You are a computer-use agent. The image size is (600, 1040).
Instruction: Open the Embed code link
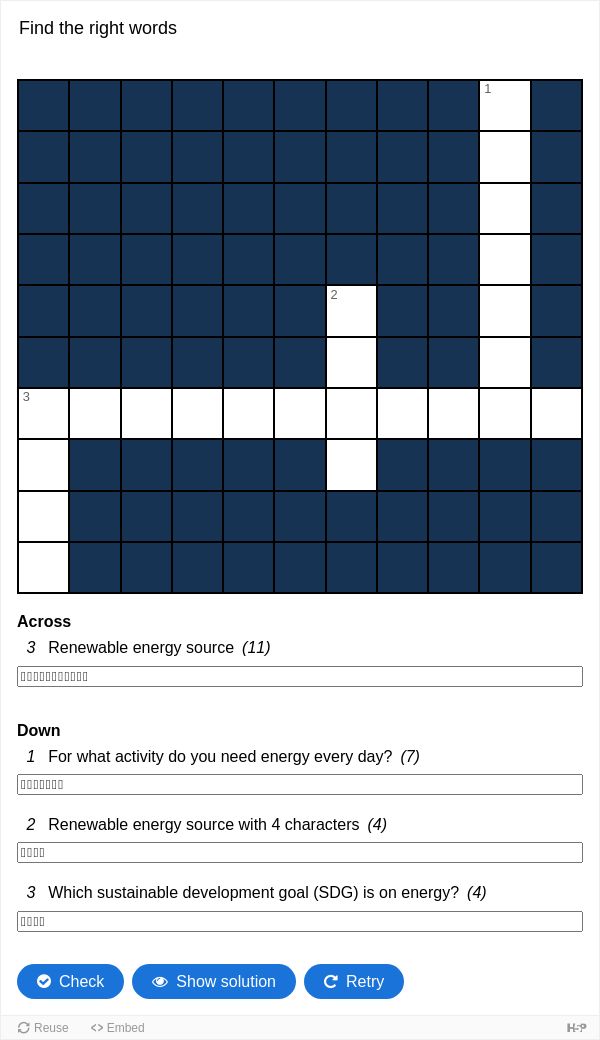coord(118,1027)
